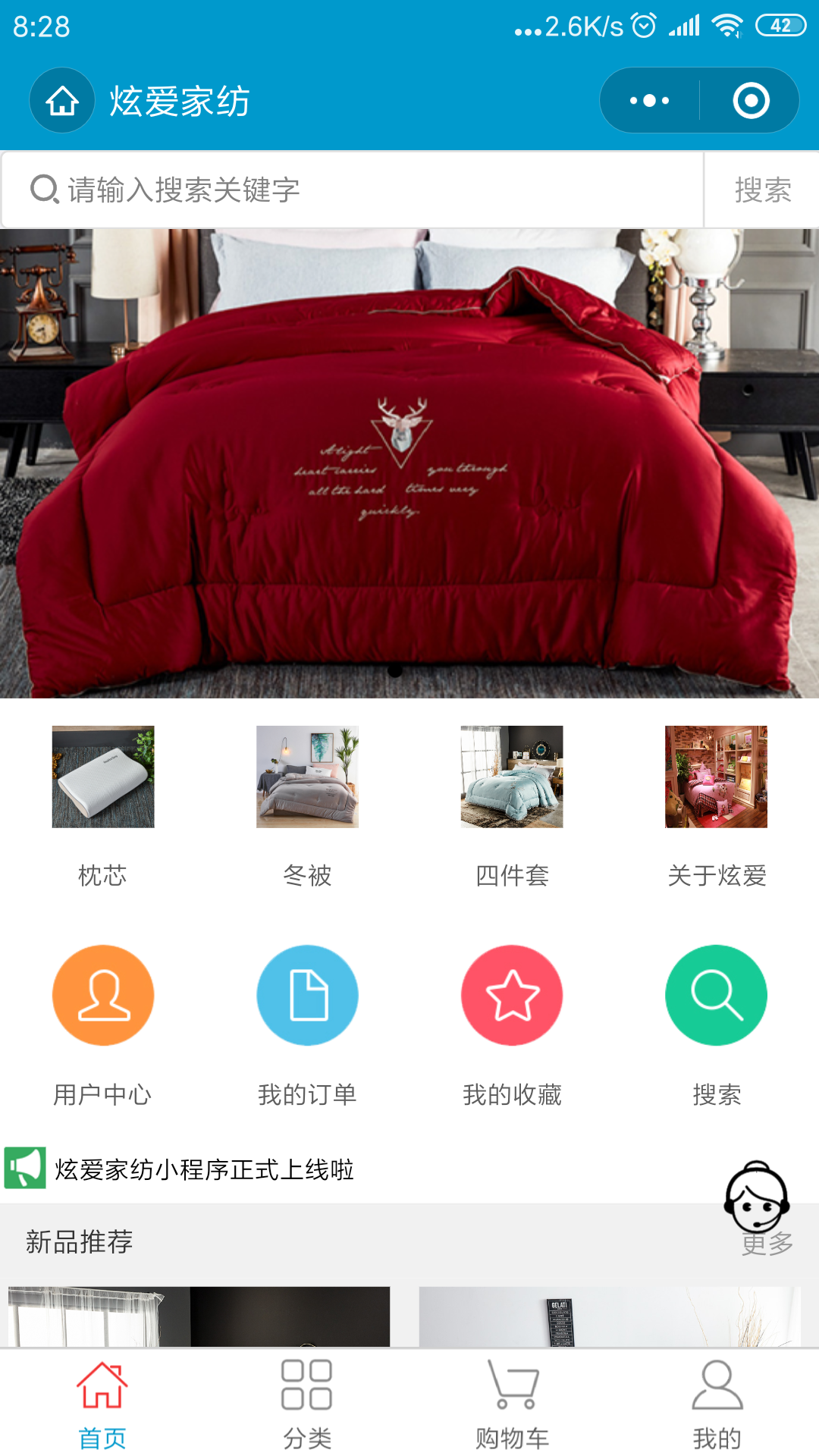Read the 炫爱家纺小程序正式上线啦 announcement

click(x=205, y=1169)
